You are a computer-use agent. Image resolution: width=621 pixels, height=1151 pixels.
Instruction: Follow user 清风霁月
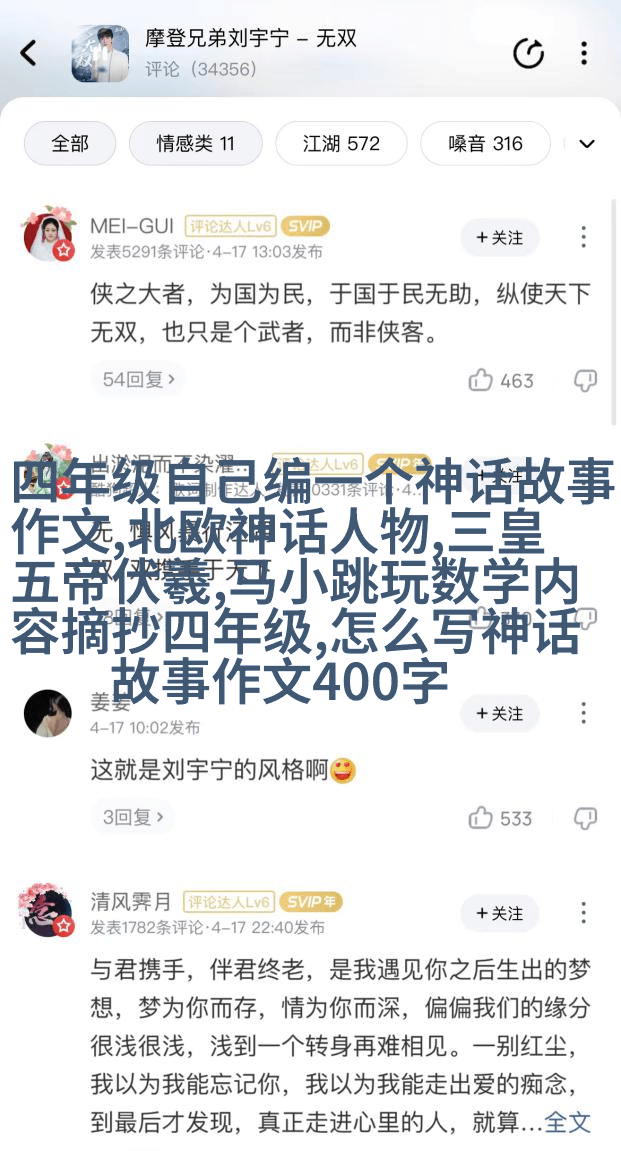click(x=499, y=913)
